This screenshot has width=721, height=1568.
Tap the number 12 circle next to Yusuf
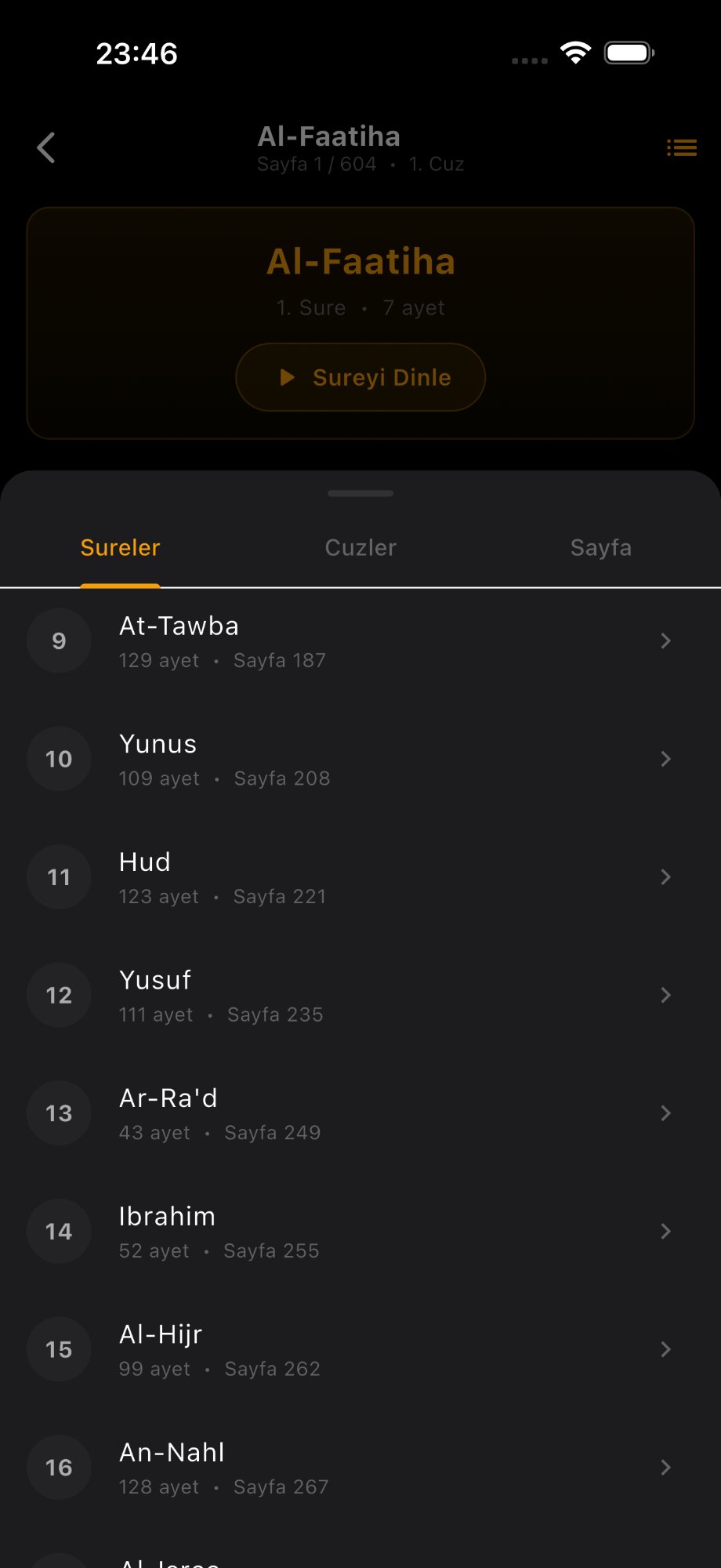click(x=59, y=994)
